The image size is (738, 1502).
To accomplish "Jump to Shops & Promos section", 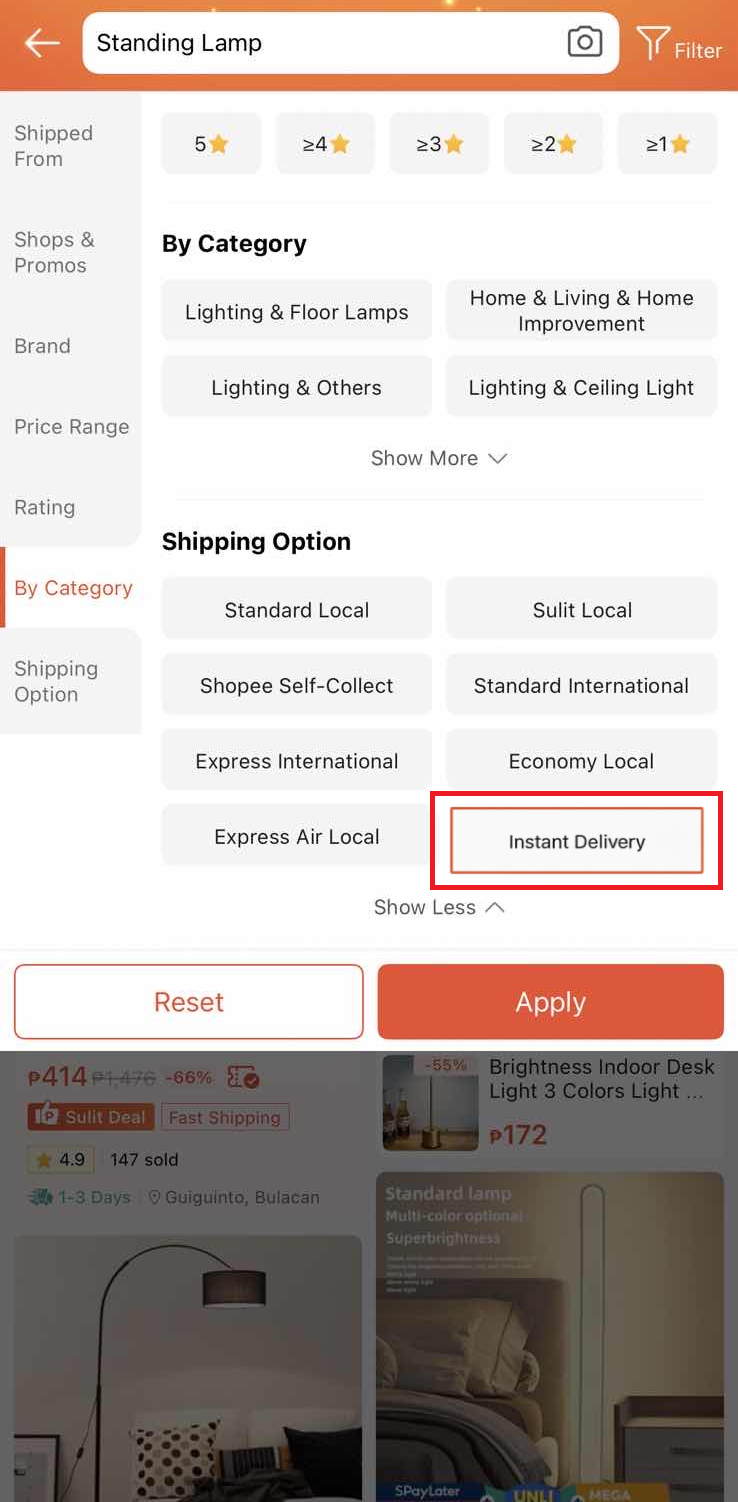I will click(54, 252).
